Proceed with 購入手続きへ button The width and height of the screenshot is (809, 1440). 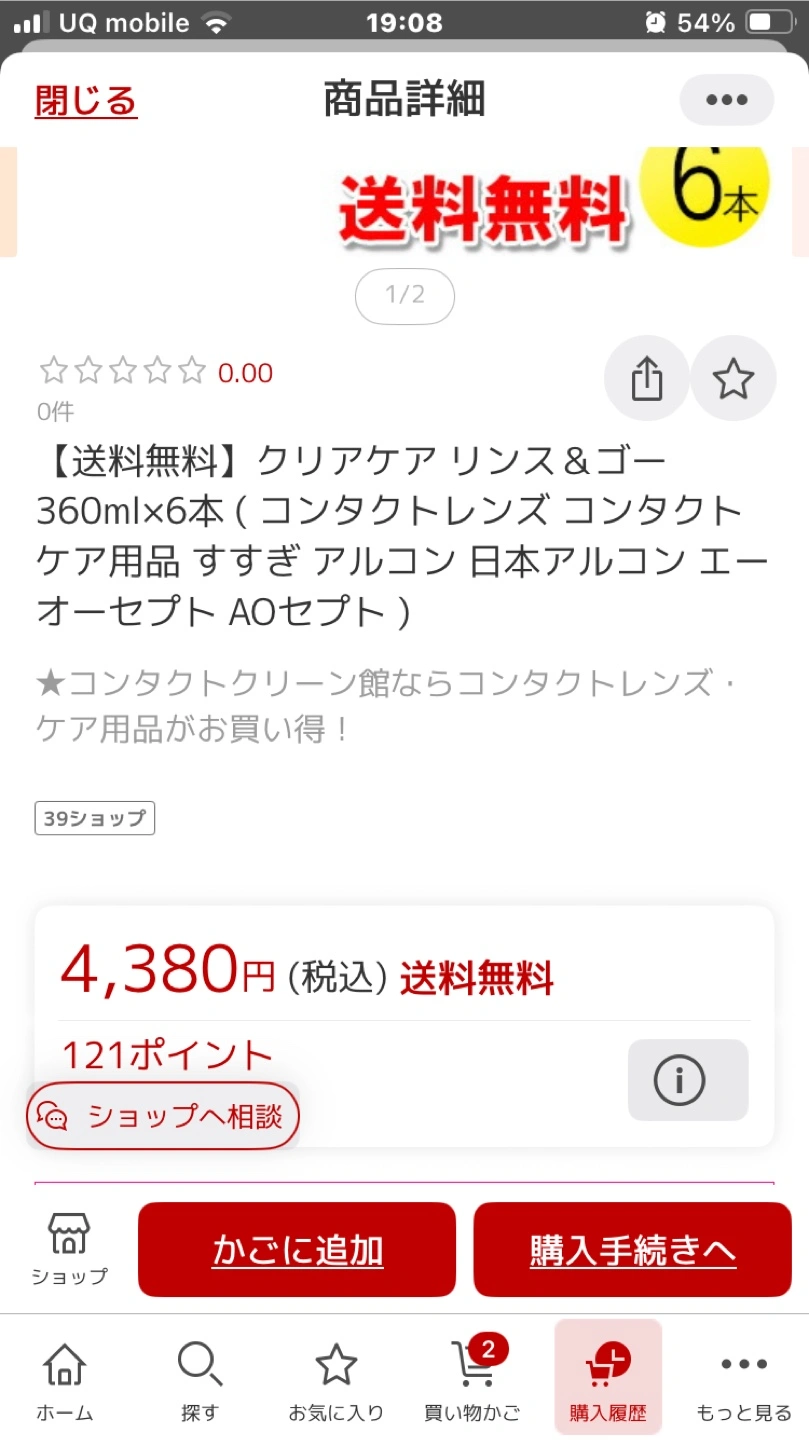click(x=632, y=1249)
